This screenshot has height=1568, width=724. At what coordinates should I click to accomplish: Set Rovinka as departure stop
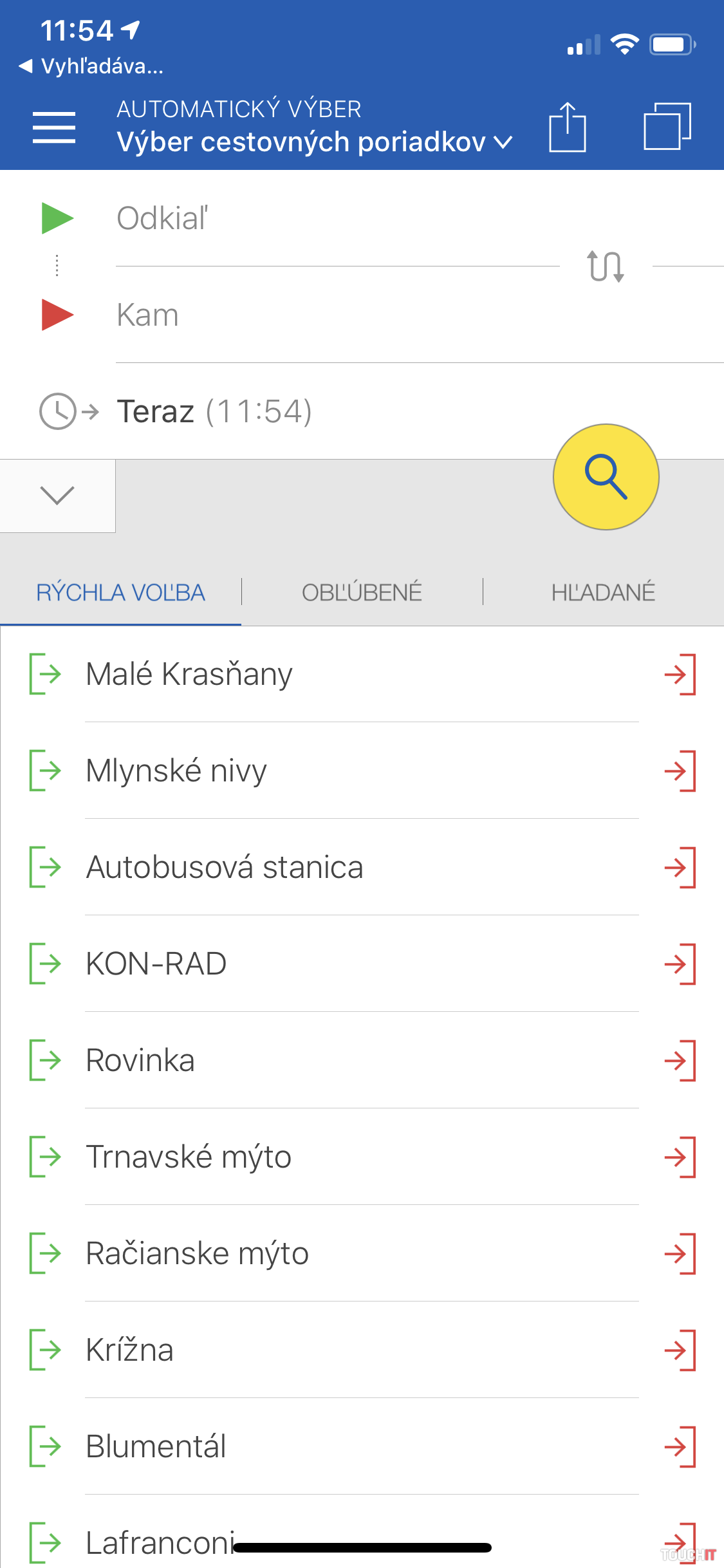[45, 1060]
